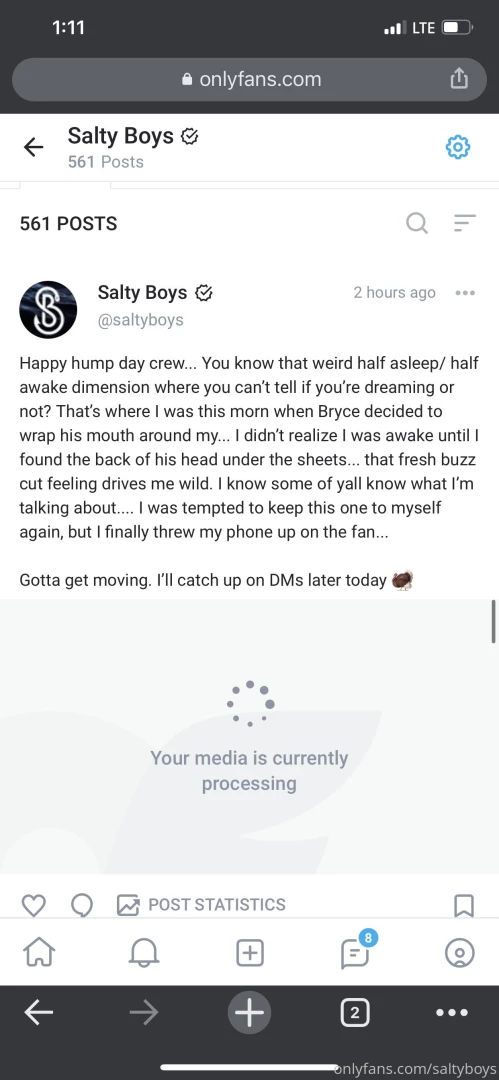Share the page from the address bar
This screenshot has height=1080, width=499.
point(458,79)
